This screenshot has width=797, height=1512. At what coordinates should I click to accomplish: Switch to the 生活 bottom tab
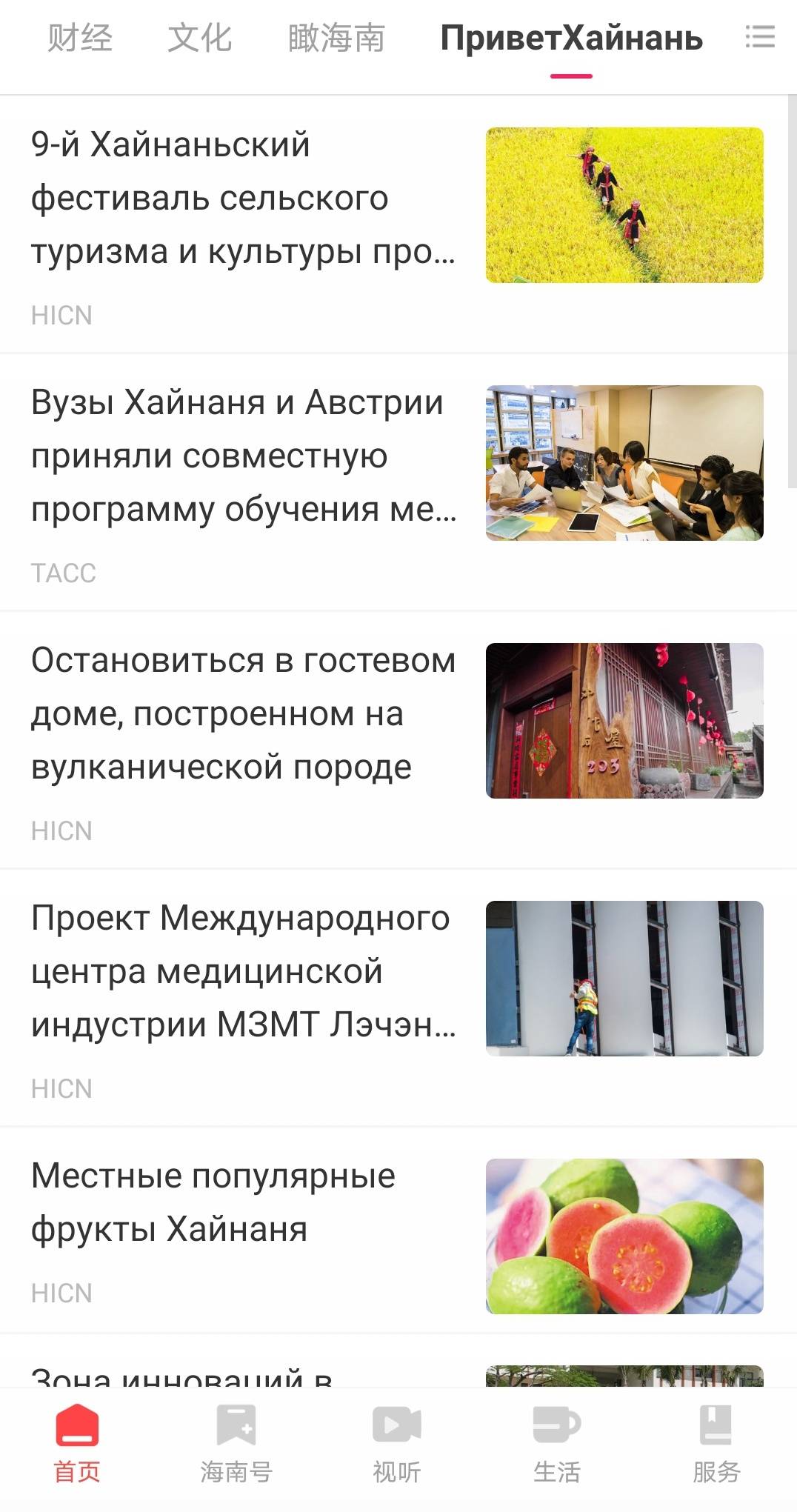(x=556, y=1443)
